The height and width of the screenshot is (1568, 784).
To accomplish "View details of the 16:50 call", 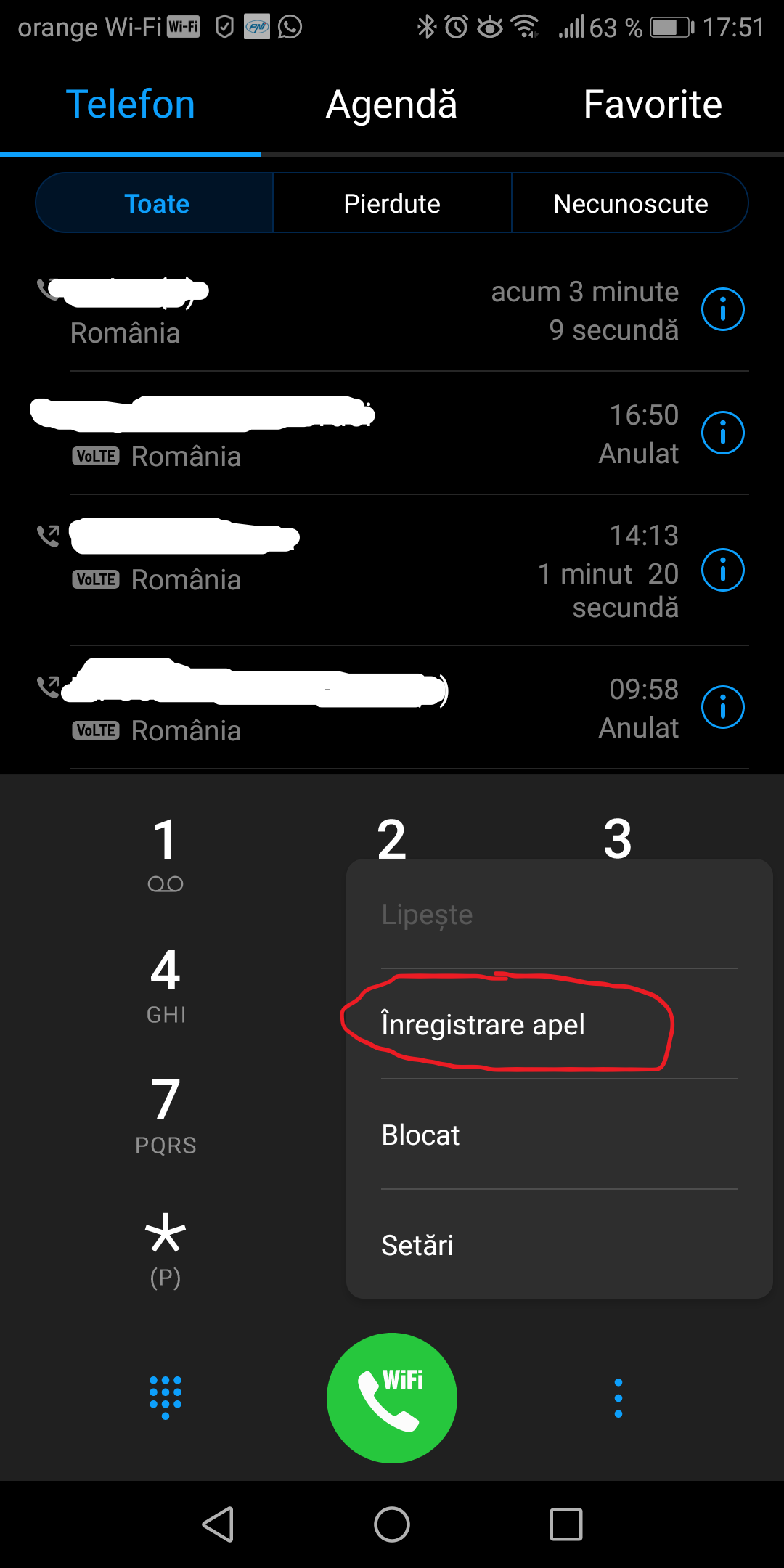I will (x=722, y=433).
